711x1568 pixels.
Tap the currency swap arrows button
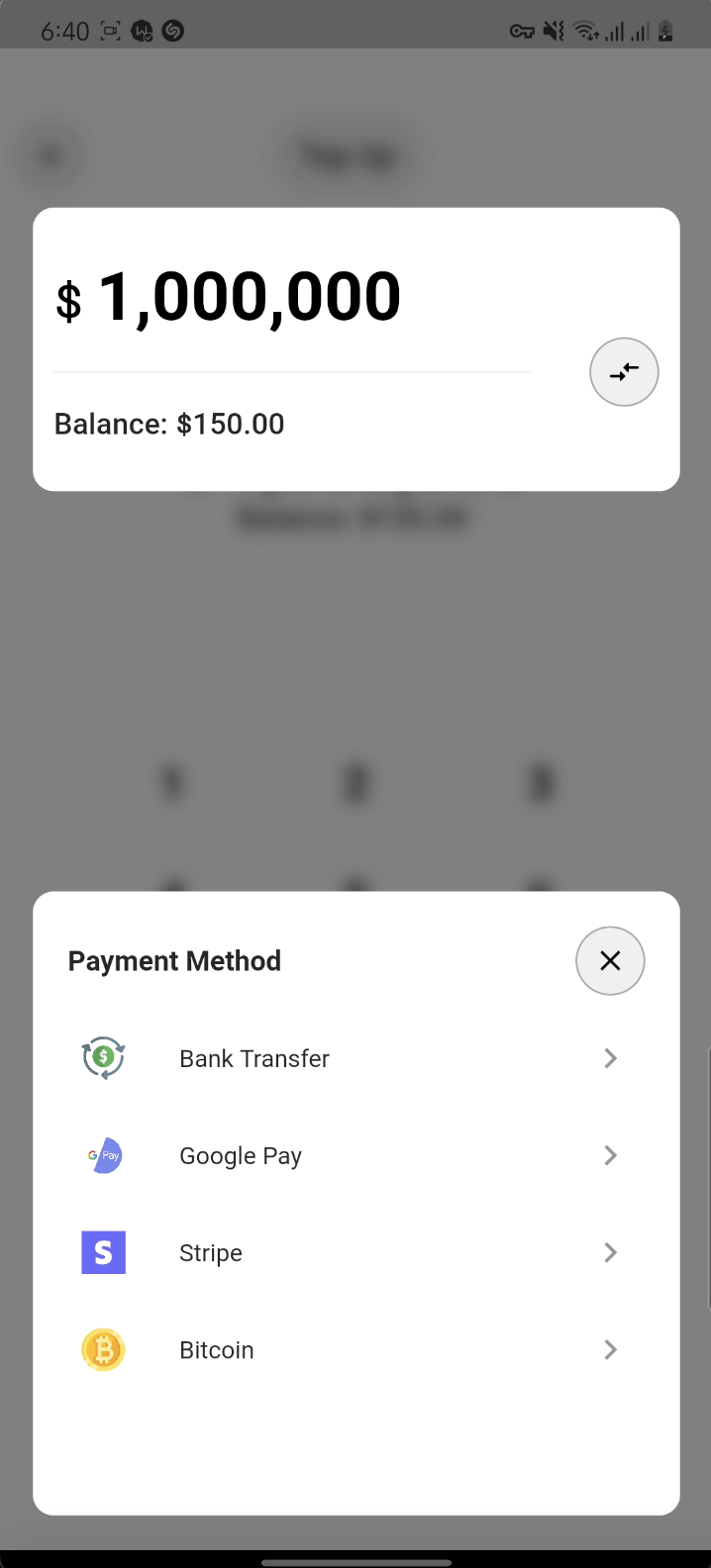[x=624, y=372]
